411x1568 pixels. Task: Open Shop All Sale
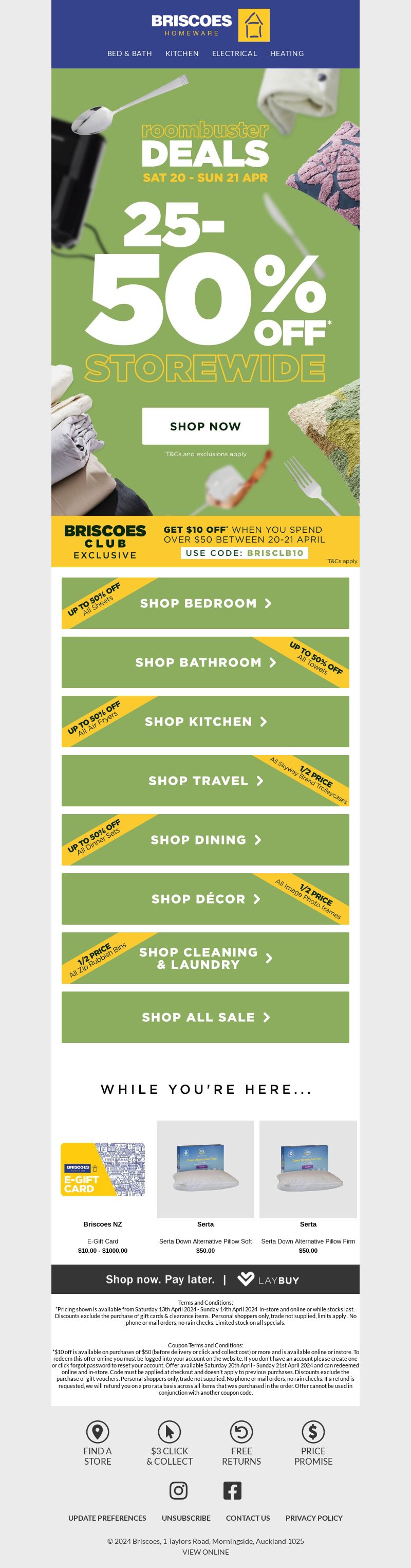coord(205,1017)
